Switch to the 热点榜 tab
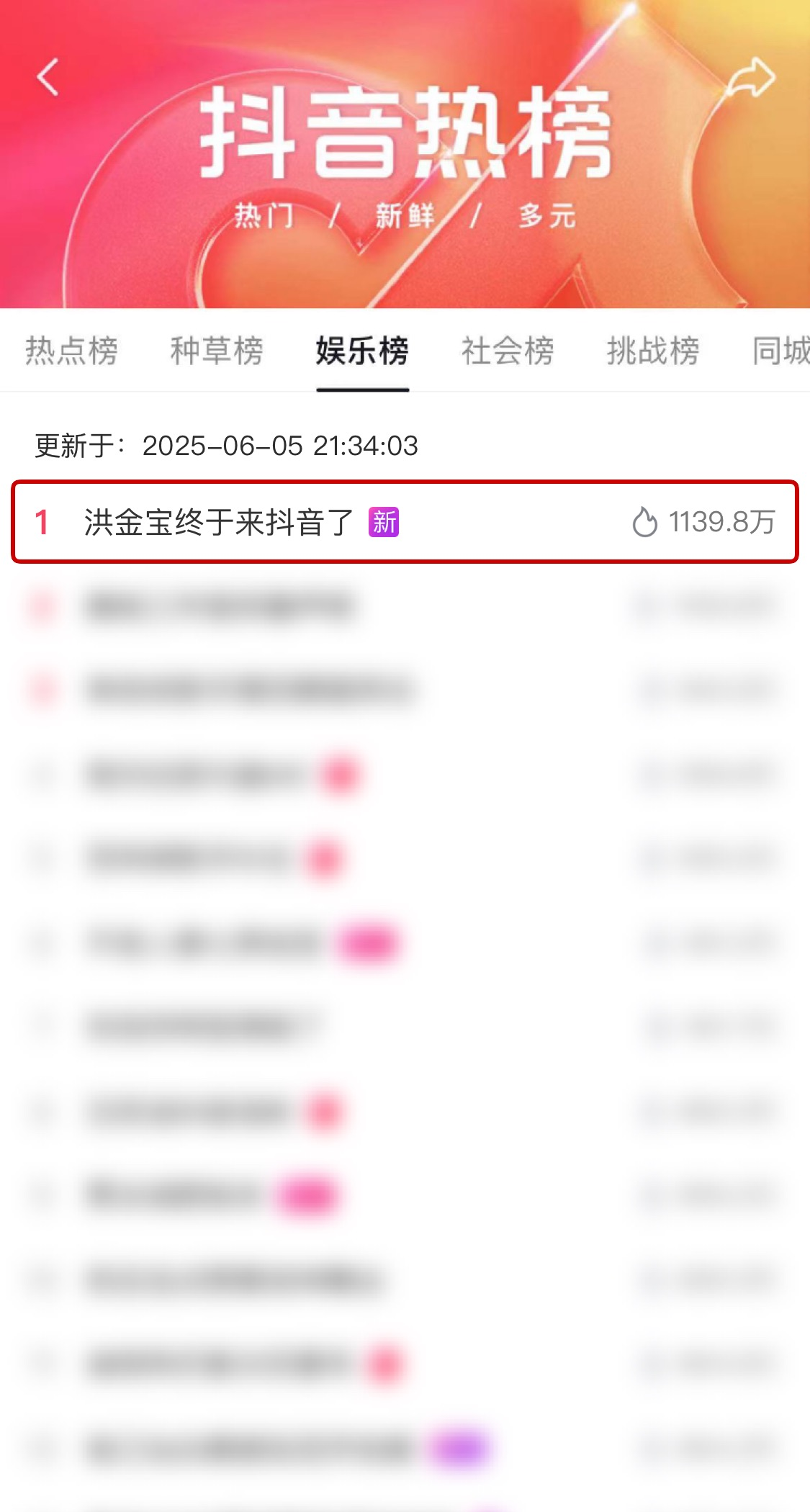Image resolution: width=810 pixels, height=1512 pixels. click(x=71, y=351)
